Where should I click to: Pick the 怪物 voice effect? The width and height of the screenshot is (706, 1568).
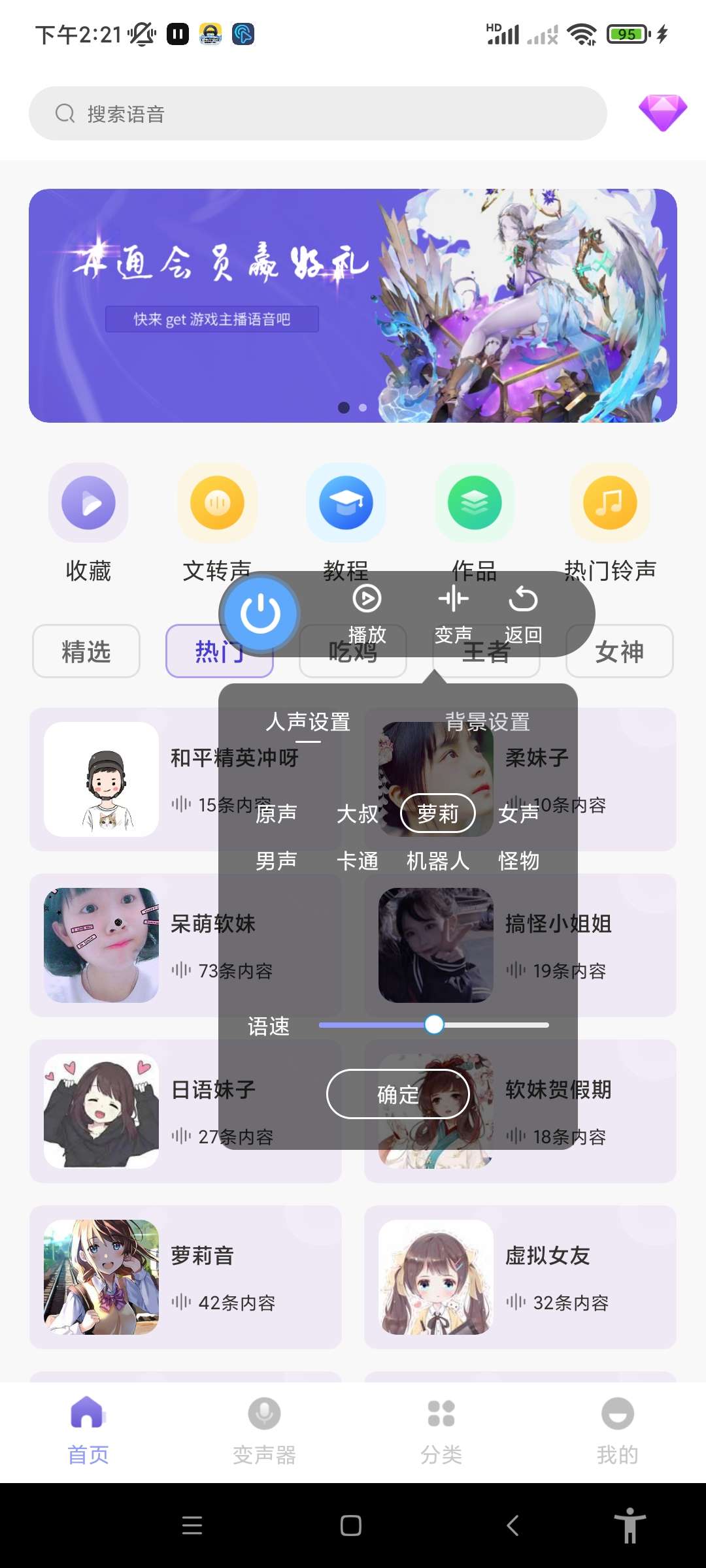(x=518, y=861)
